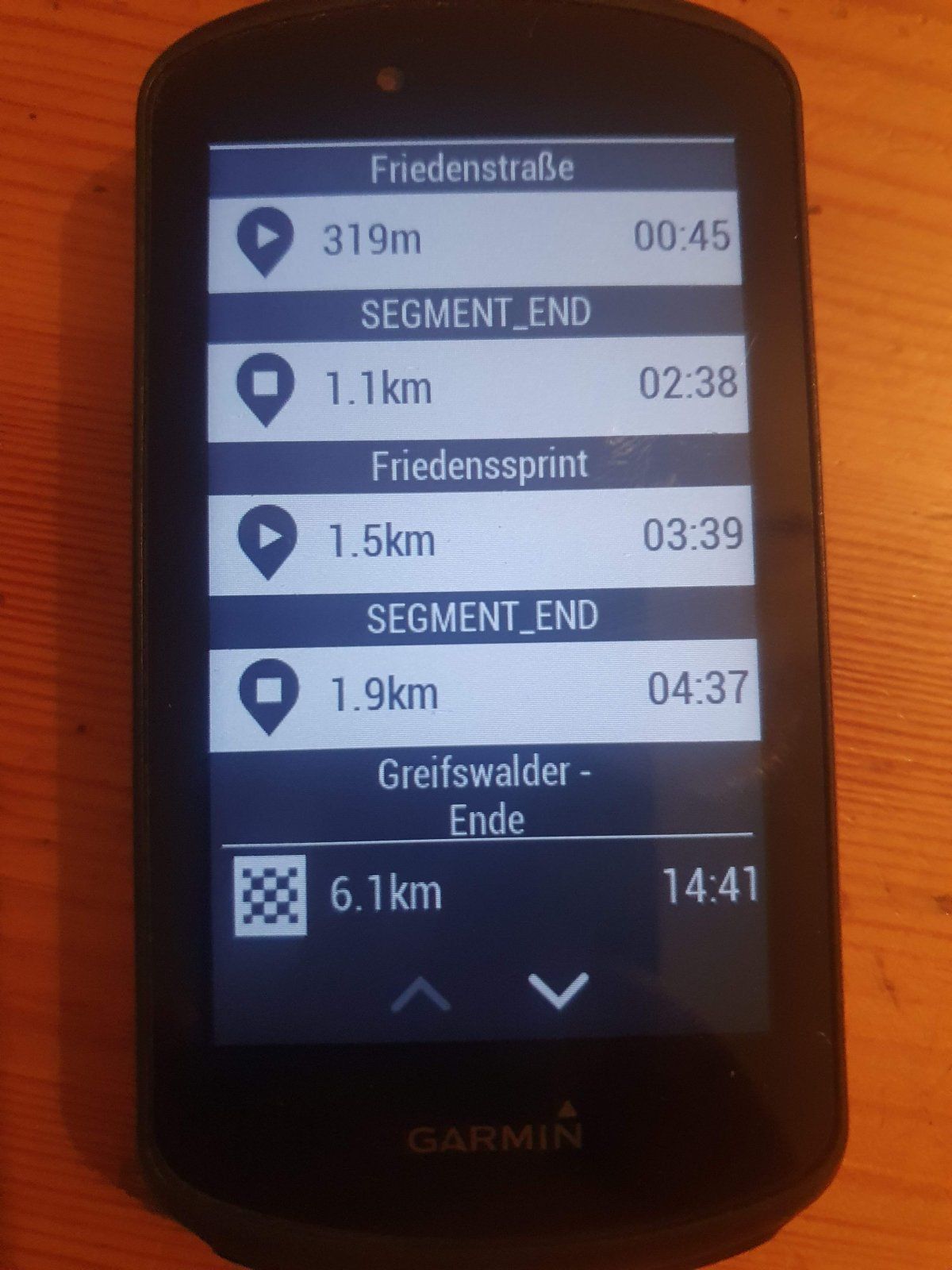Screen dimensions: 952x1270
Task: Open the Friedenstraße 319m segment start row
Action: [476, 238]
